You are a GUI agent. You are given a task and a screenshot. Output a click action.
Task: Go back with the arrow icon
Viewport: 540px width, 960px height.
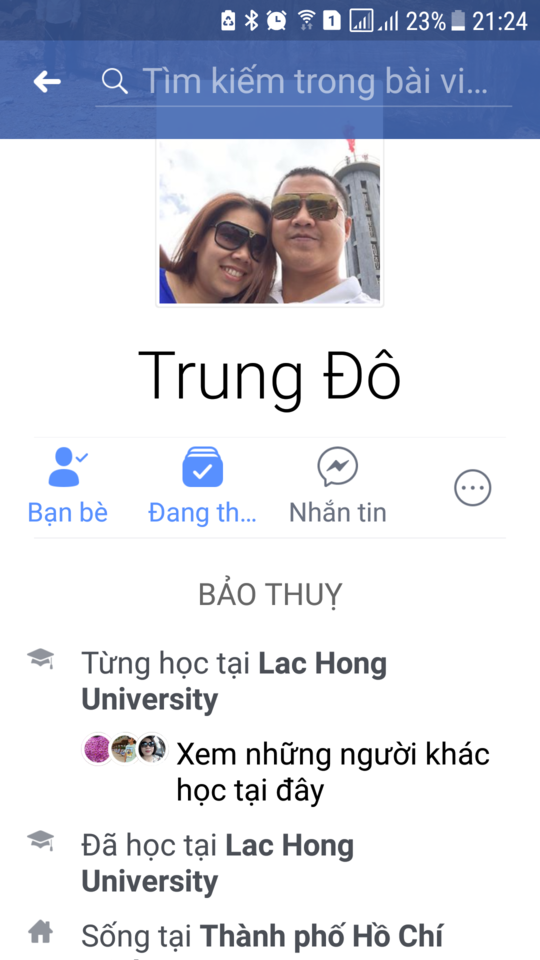(x=47, y=81)
